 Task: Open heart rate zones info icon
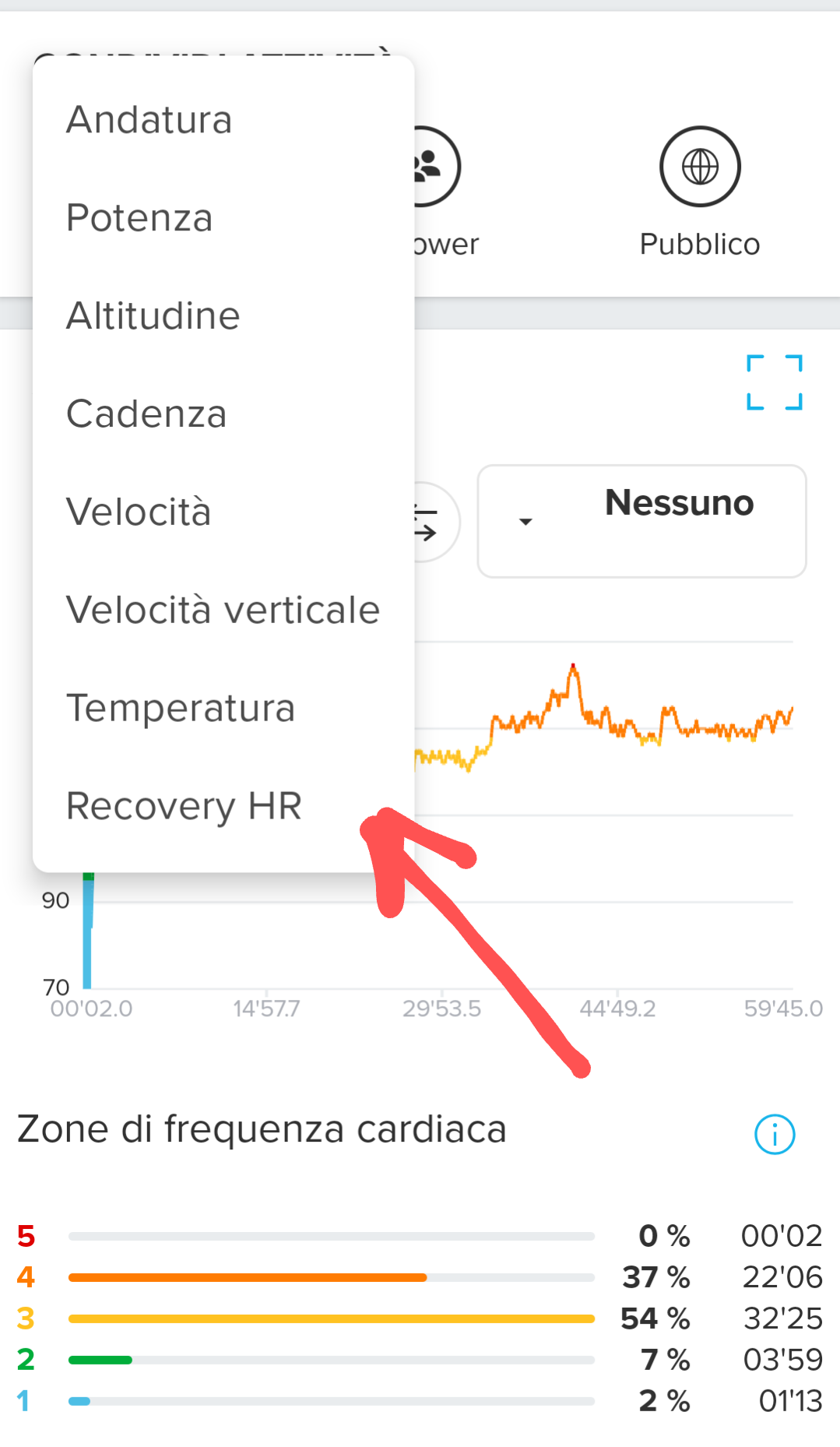(775, 1134)
